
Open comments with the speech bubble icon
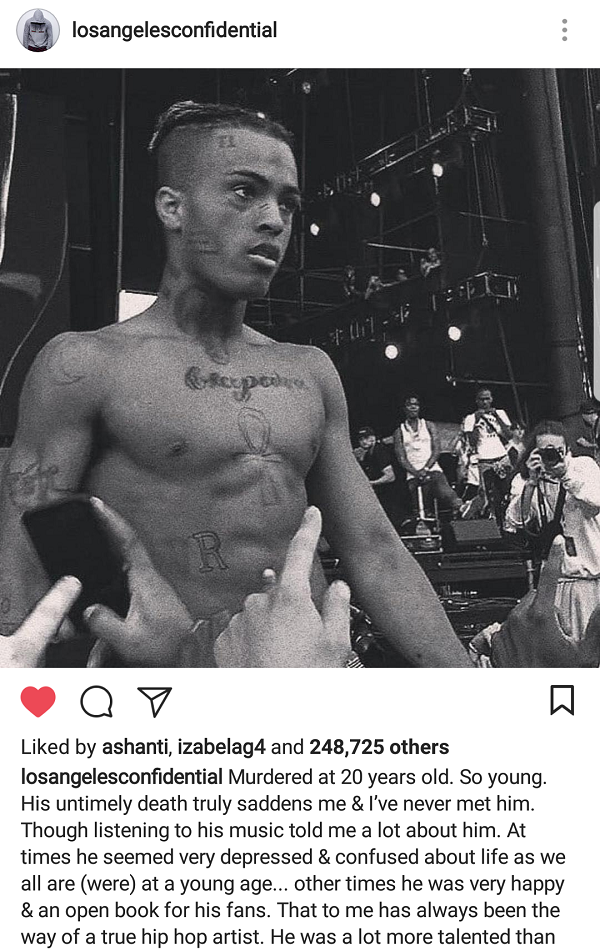pyautogui.click(x=96, y=702)
